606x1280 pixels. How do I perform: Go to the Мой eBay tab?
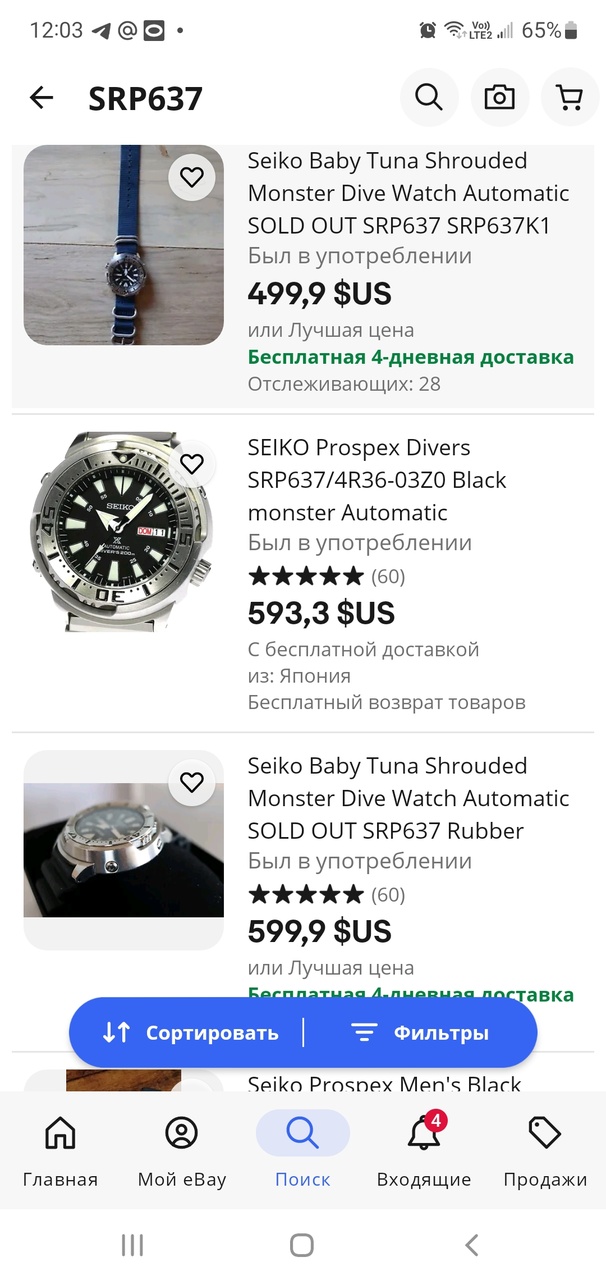coord(182,1151)
